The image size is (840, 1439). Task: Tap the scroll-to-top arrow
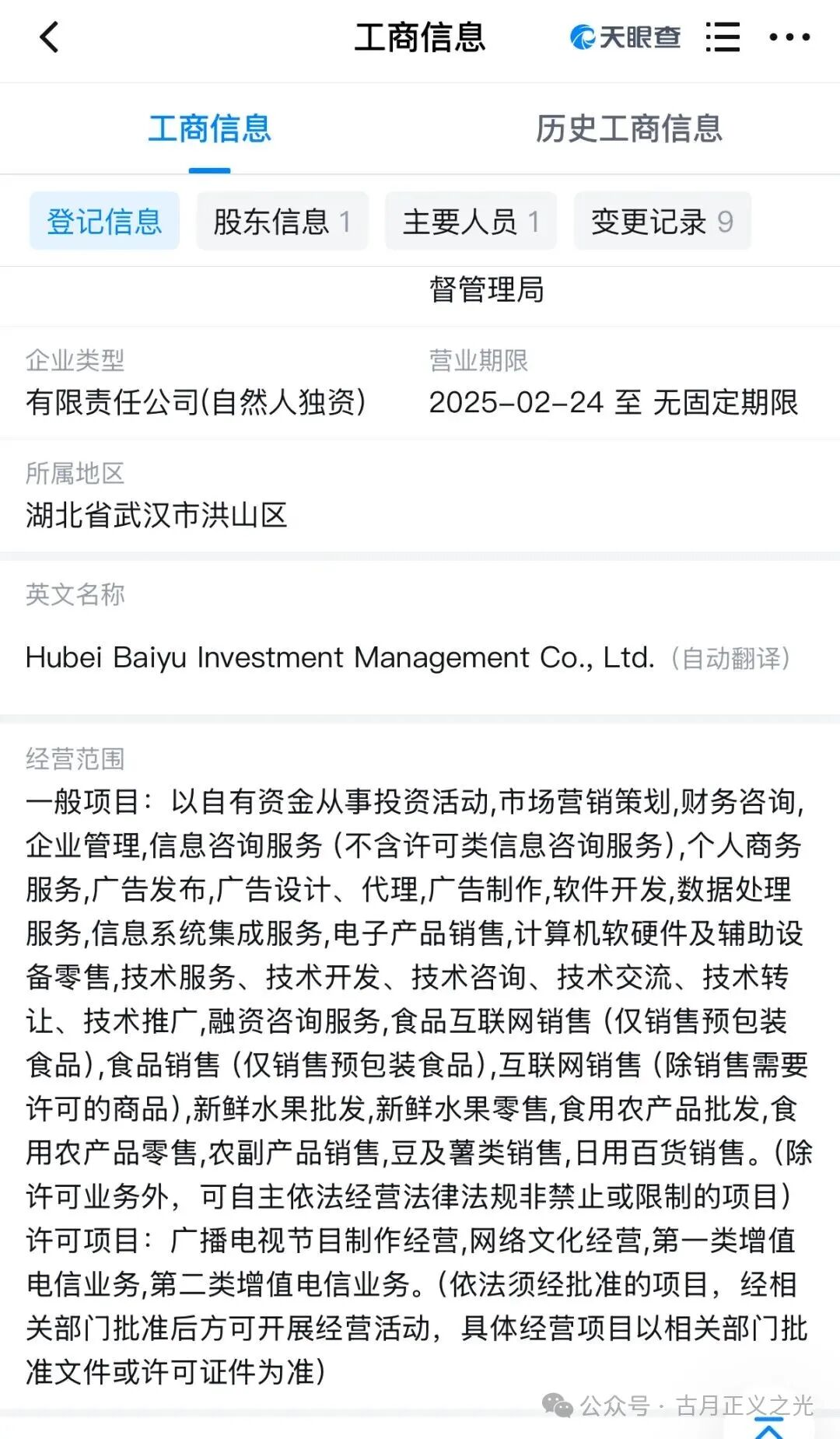click(x=769, y=1427)
